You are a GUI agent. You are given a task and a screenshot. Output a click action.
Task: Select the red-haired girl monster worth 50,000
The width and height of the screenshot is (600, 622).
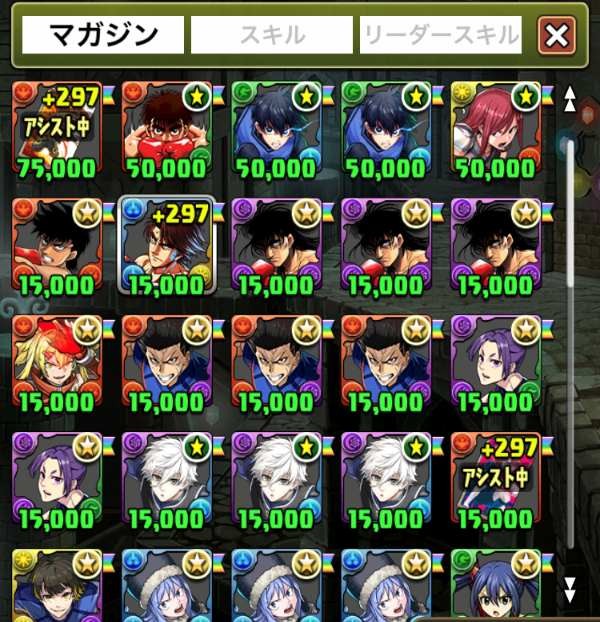[496, 127]
